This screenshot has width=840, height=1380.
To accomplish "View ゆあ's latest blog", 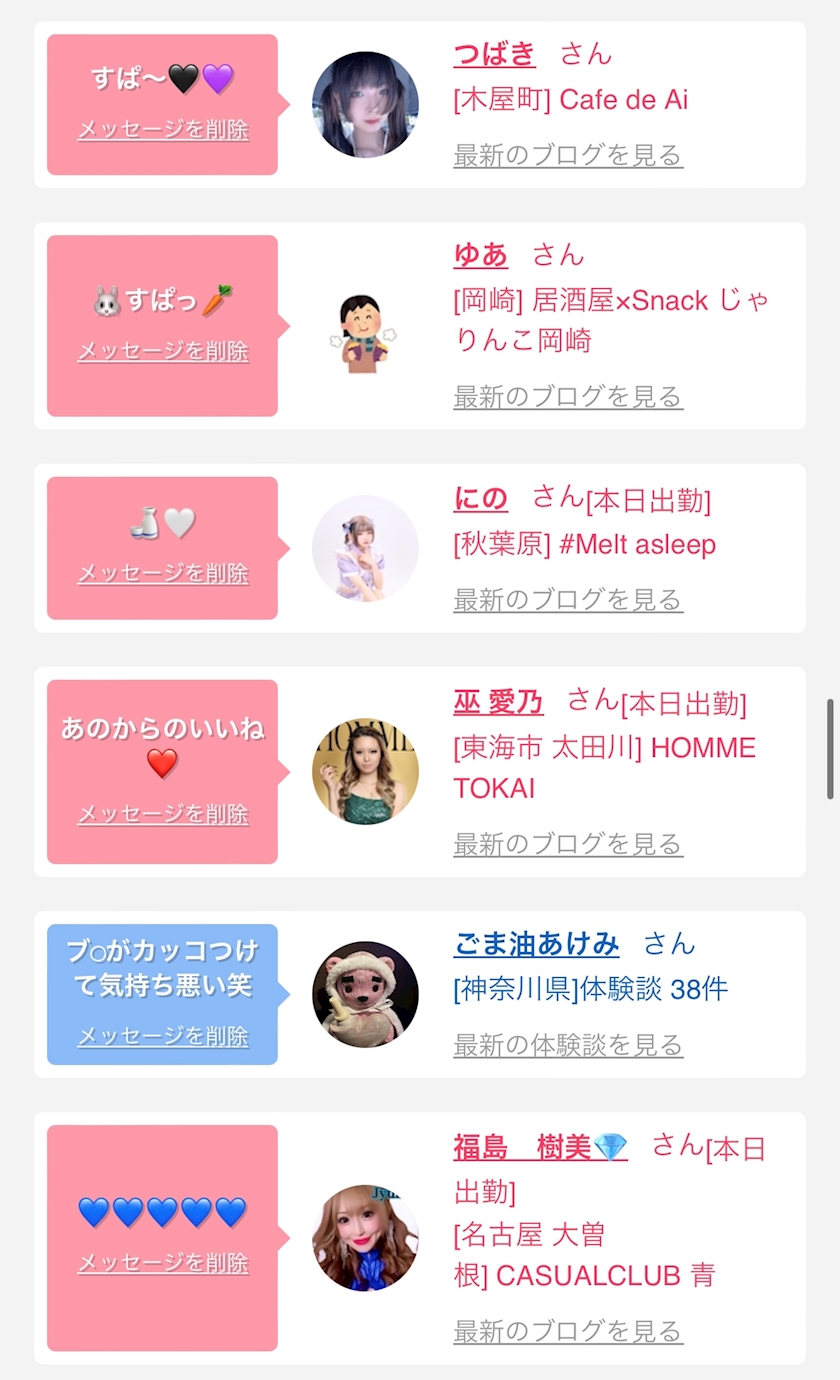I will (567, 397).
